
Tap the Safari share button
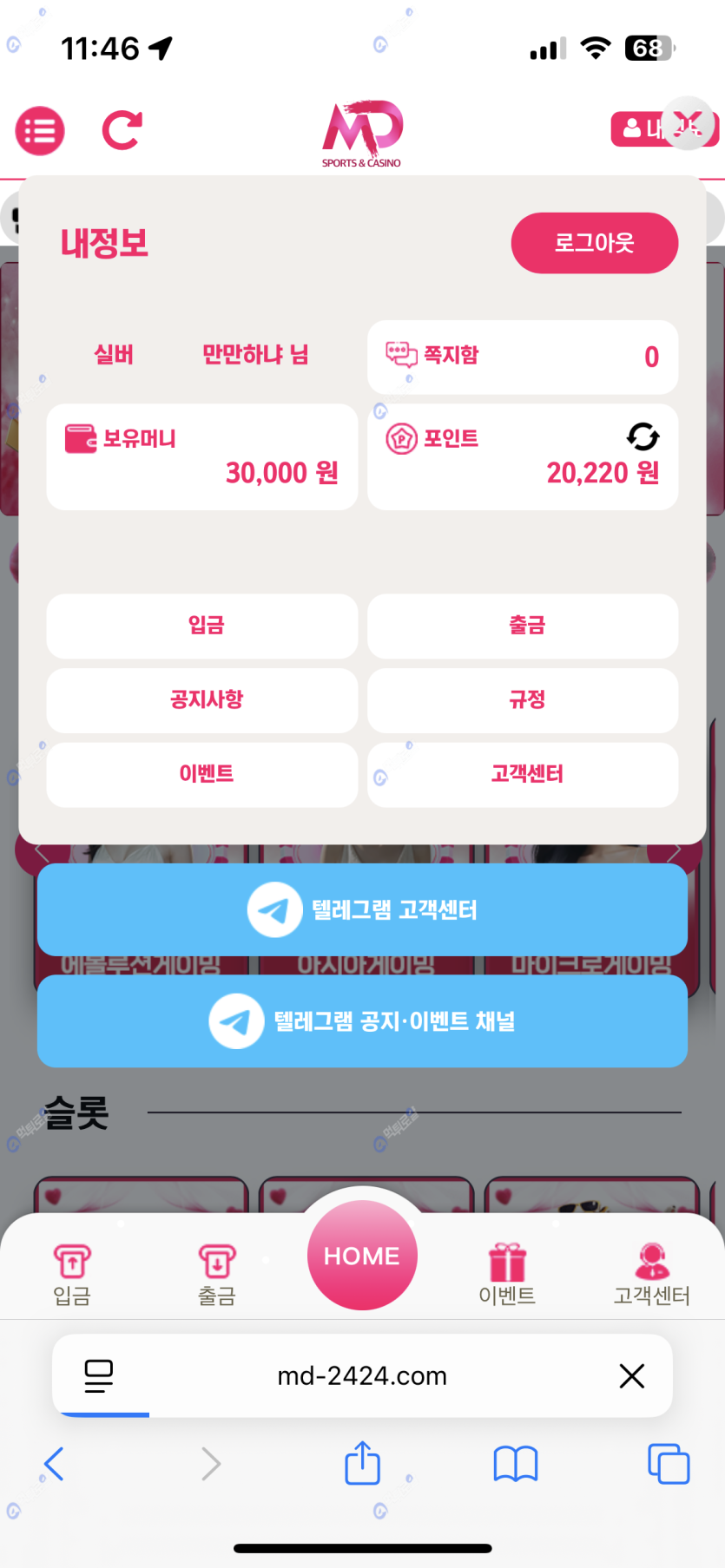[x=362, y=1464]
